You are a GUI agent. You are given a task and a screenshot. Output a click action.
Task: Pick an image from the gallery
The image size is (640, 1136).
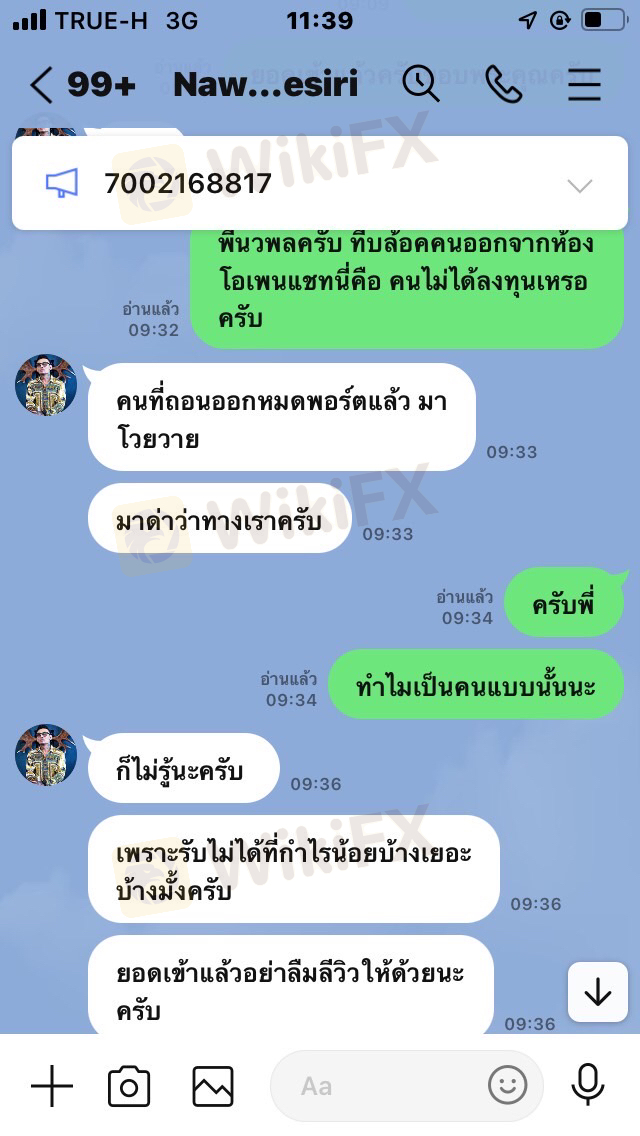(213, 1086)
